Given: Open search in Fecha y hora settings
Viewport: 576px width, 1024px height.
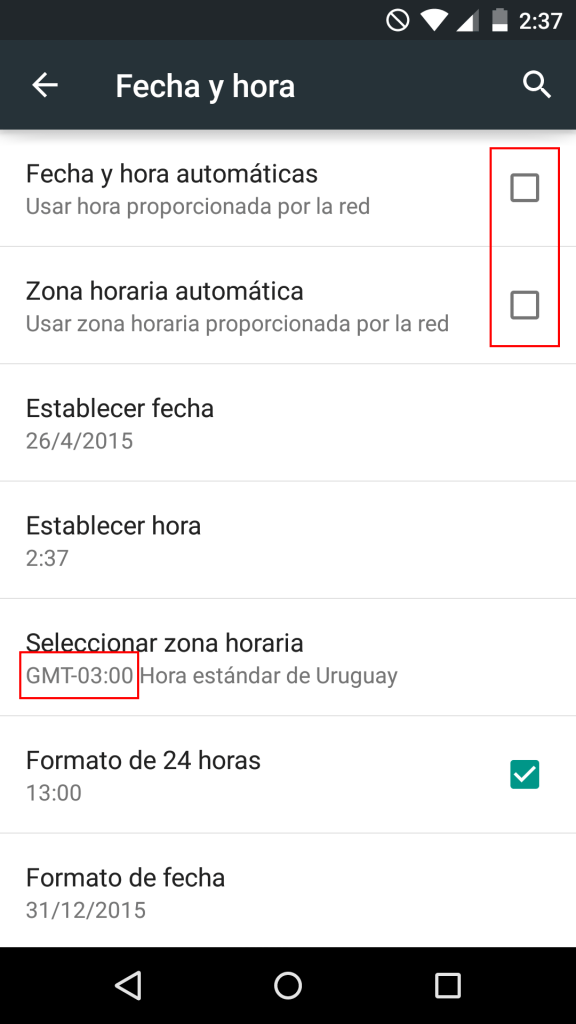Looking at the screenshot, I should (x=537, y=85).
